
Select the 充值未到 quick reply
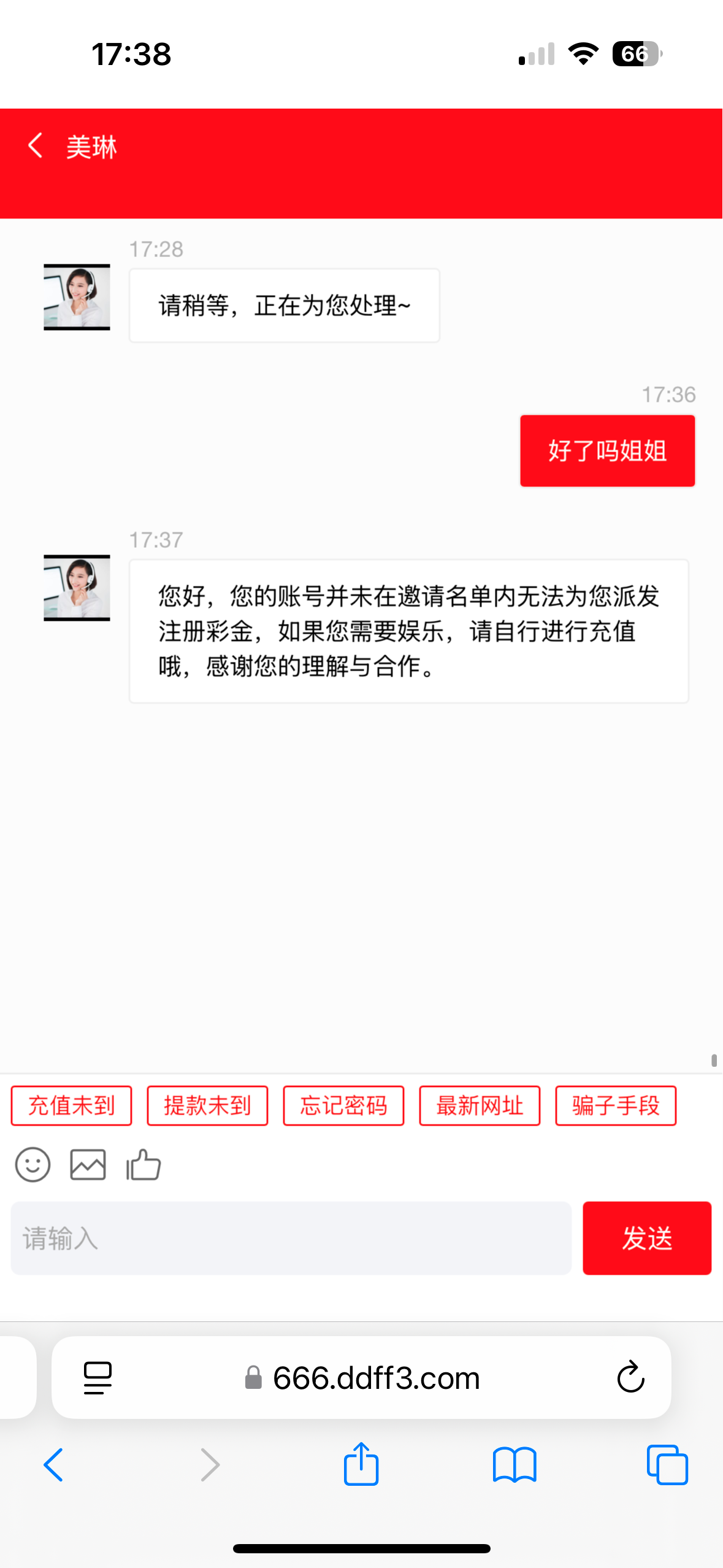tap(72, 1105)
